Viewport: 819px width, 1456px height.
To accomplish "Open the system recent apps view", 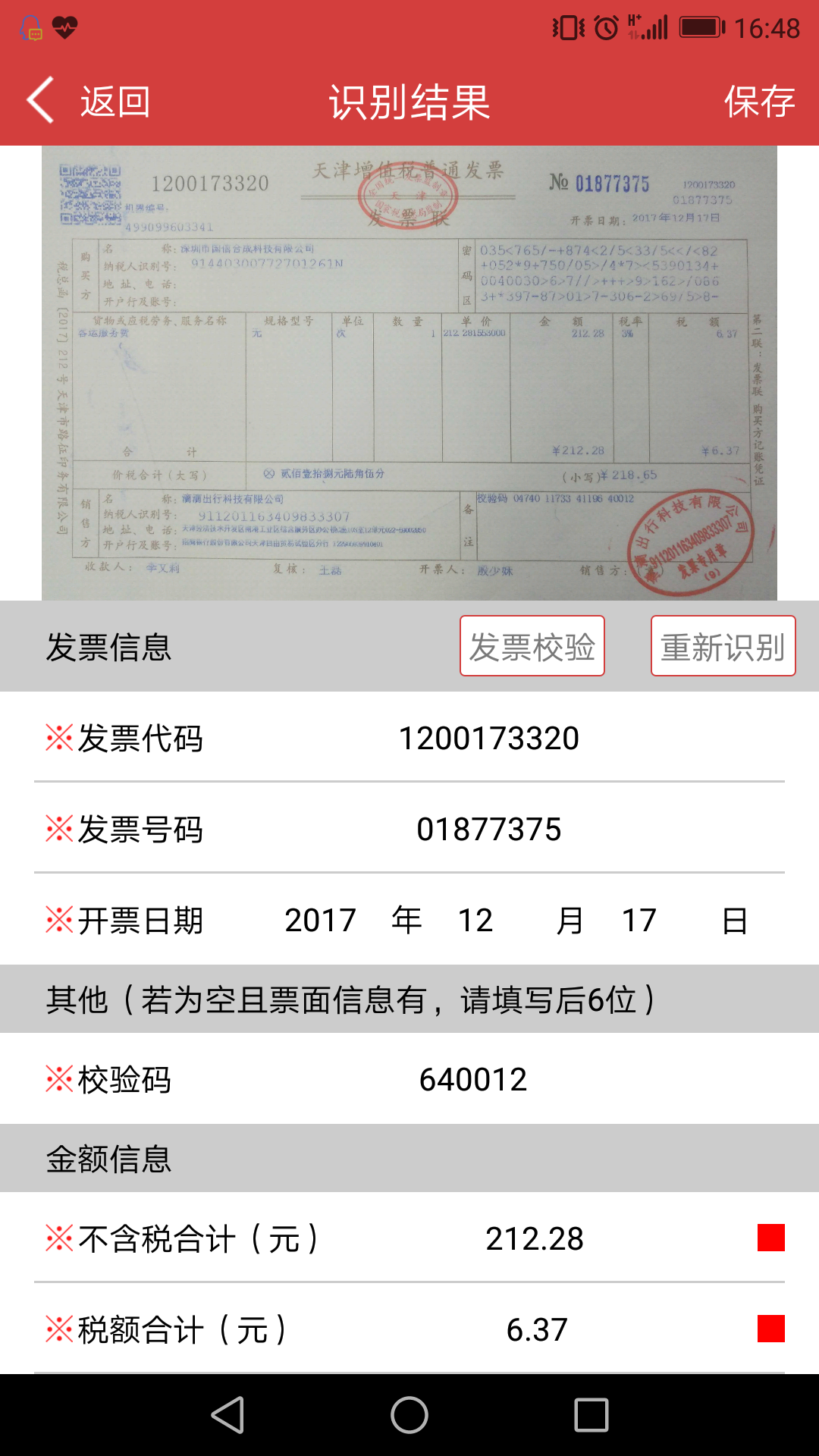I will click(x=591, y=1415).
